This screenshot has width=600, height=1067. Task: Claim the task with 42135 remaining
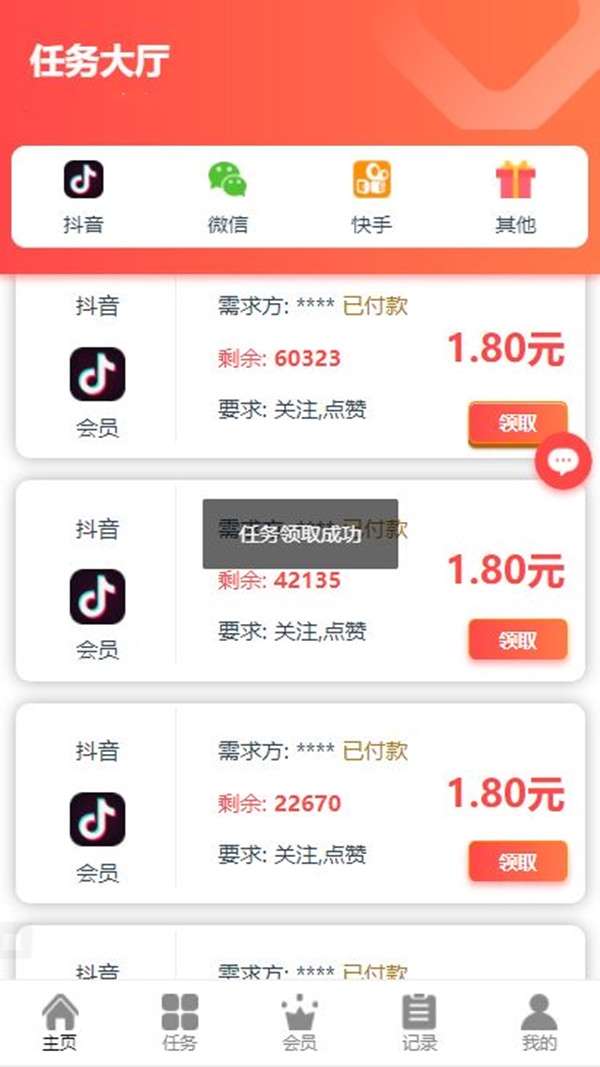click(518, 640)
